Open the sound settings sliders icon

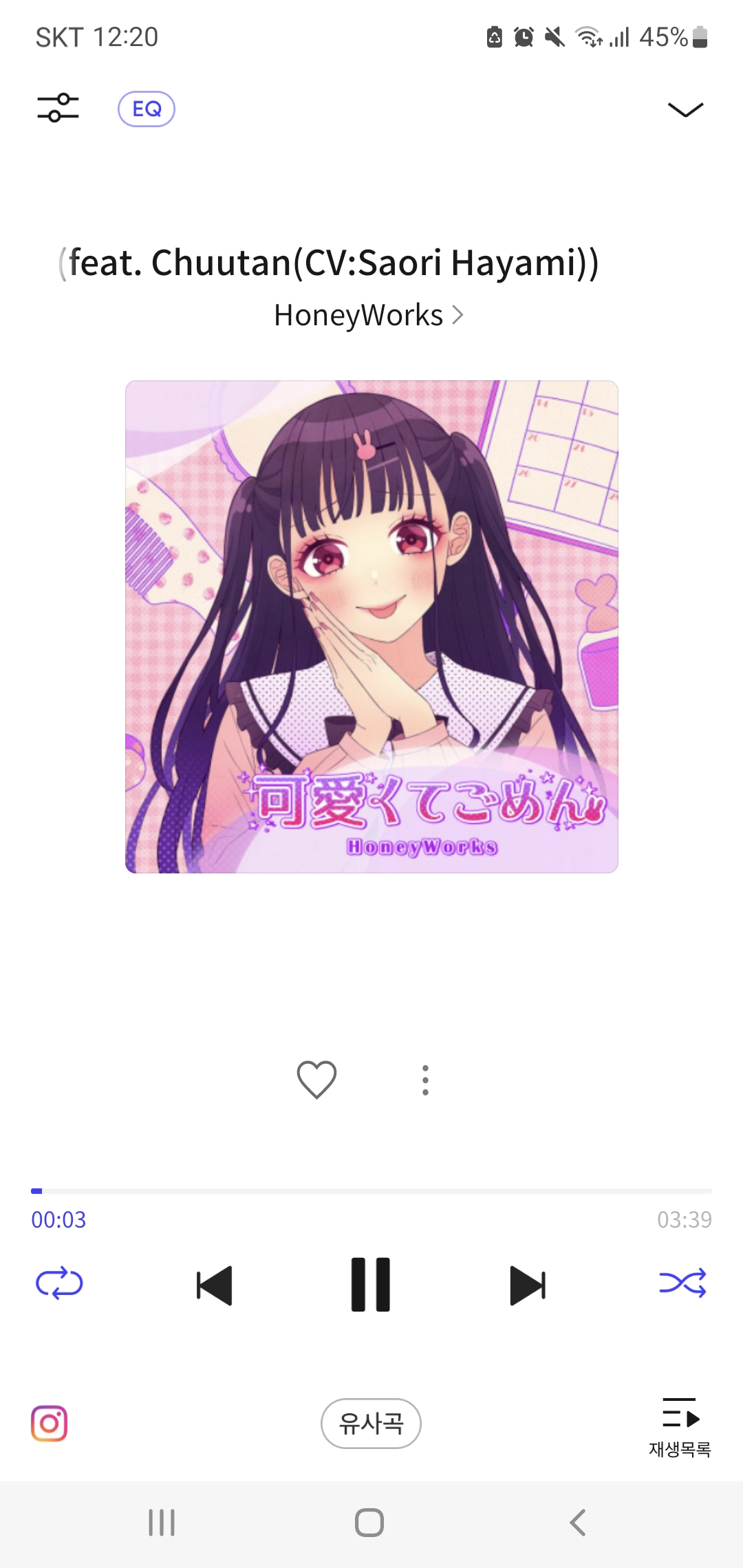pyautogui.click(x=58, y=108)
